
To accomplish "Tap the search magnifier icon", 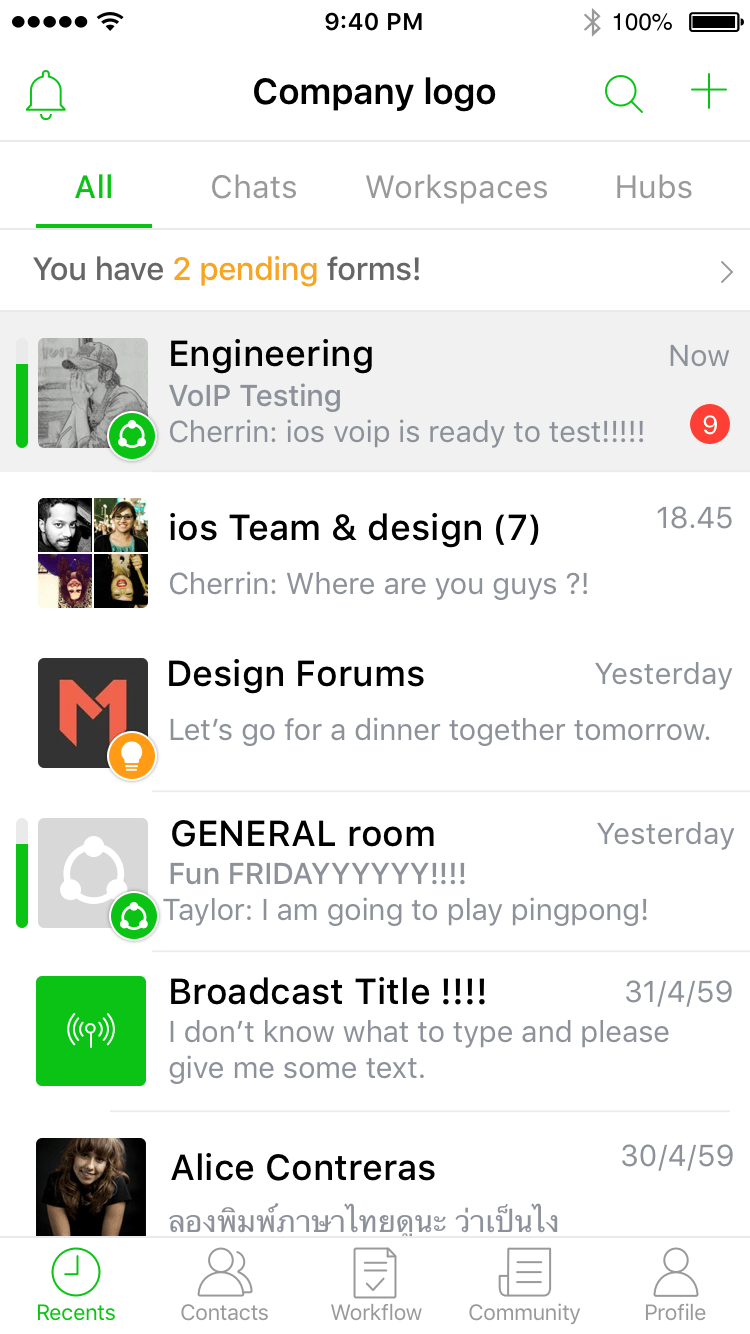I will coord(623,94).
